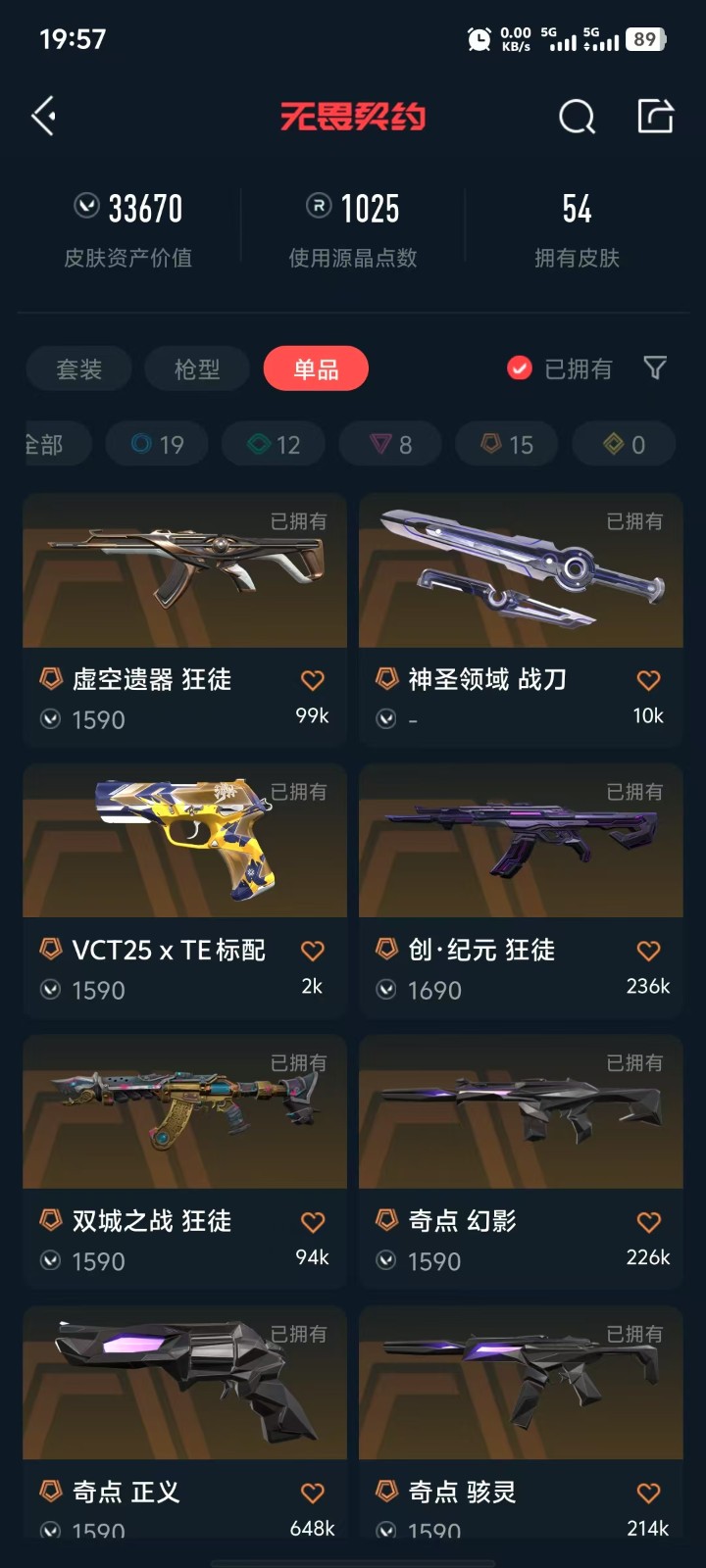Share this skin inventory page

655,117
